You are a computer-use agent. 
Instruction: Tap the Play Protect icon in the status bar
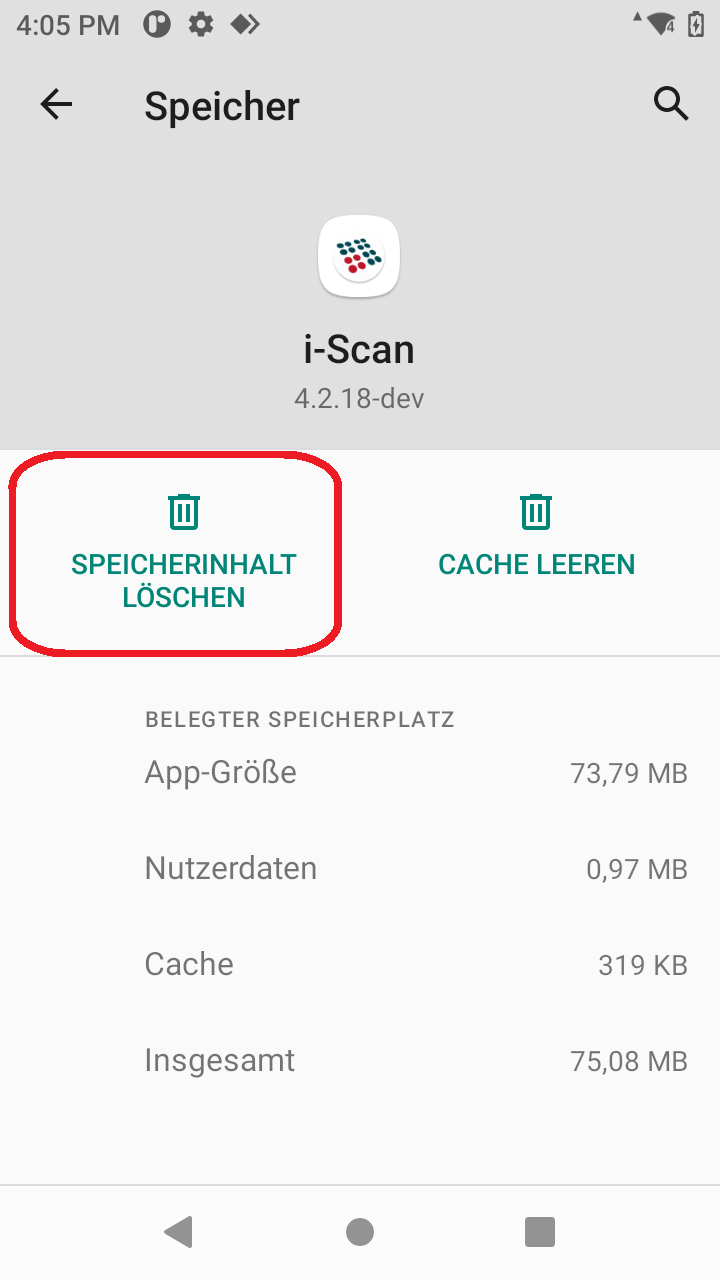click(x=157, y=25)
